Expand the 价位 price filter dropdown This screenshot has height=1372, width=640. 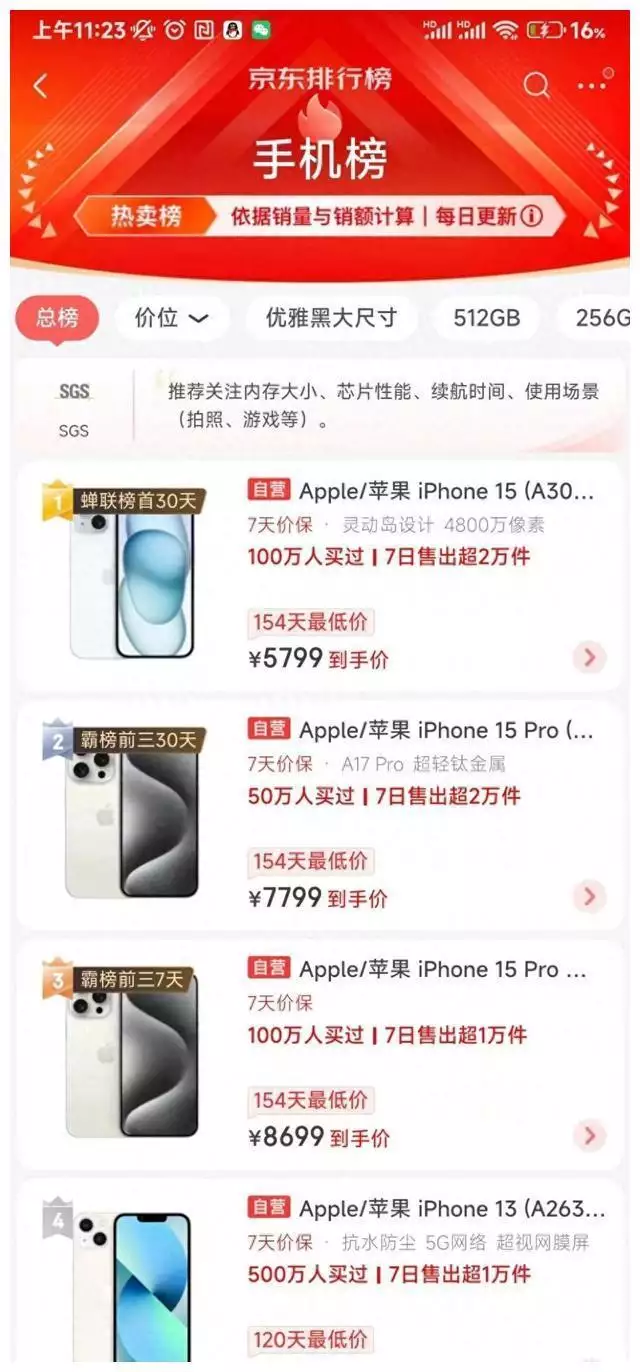pos(171,318)
